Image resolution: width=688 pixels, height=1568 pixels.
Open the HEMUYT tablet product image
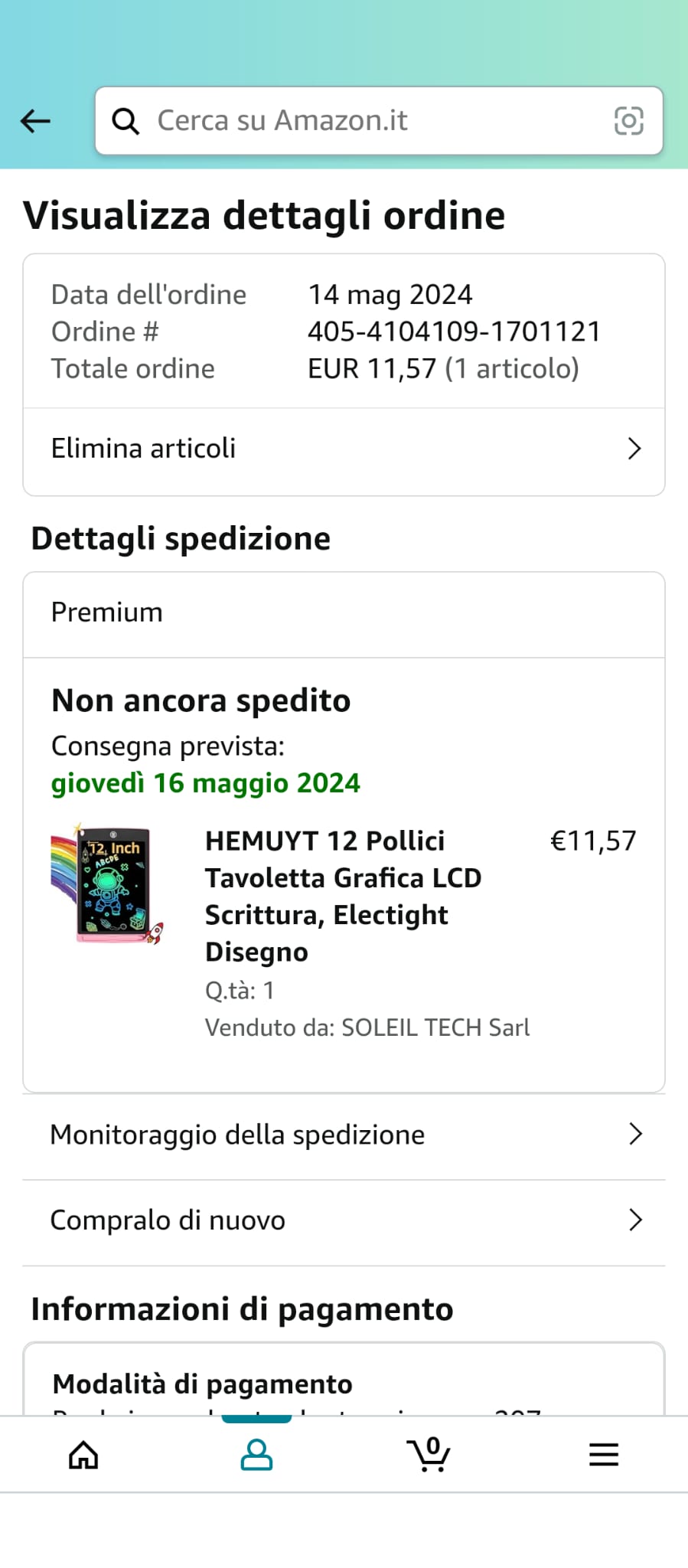pyautogui.click(x=107, y=884)
